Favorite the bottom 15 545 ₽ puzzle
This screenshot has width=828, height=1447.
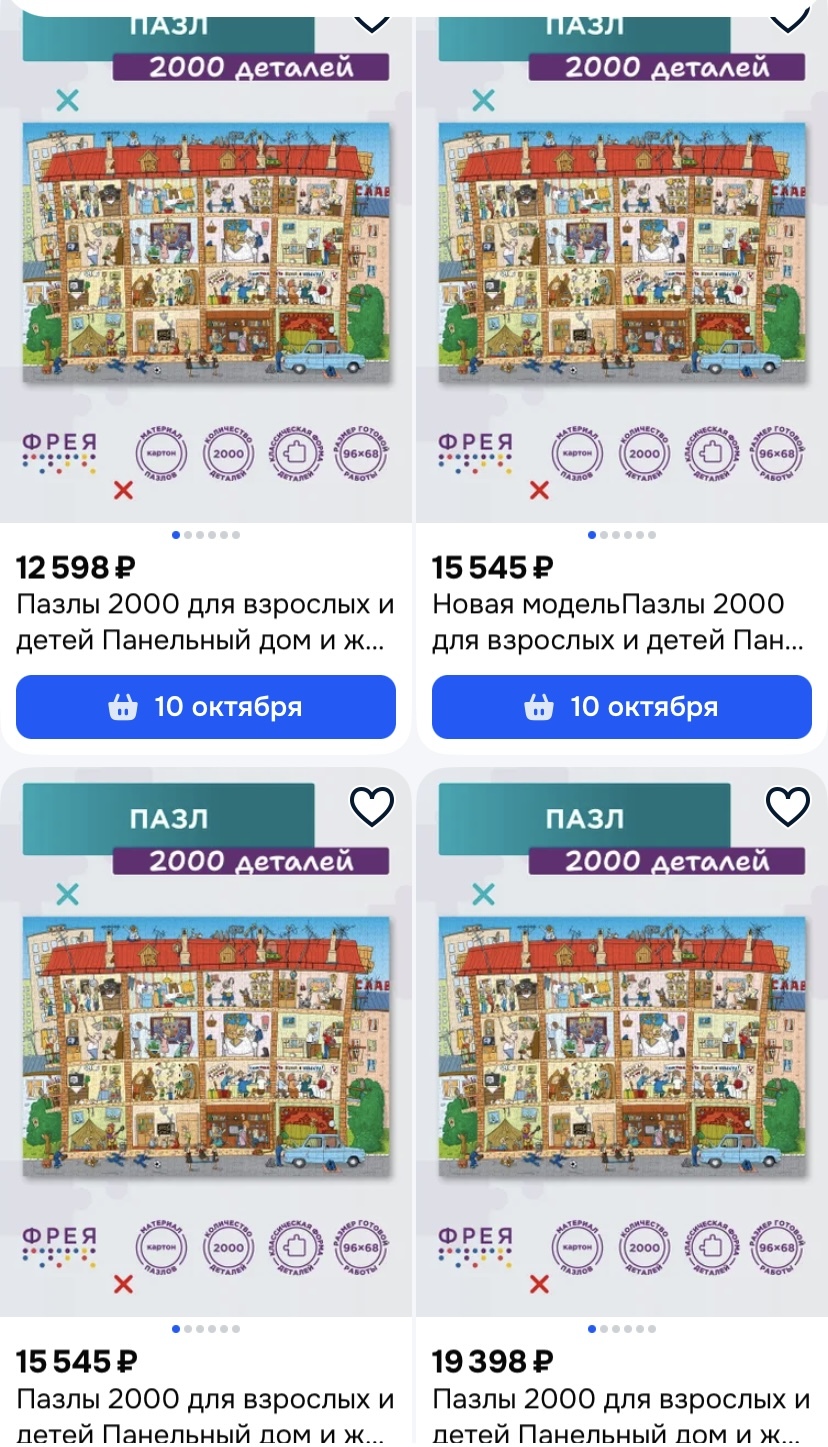click(x=372, y=806)
